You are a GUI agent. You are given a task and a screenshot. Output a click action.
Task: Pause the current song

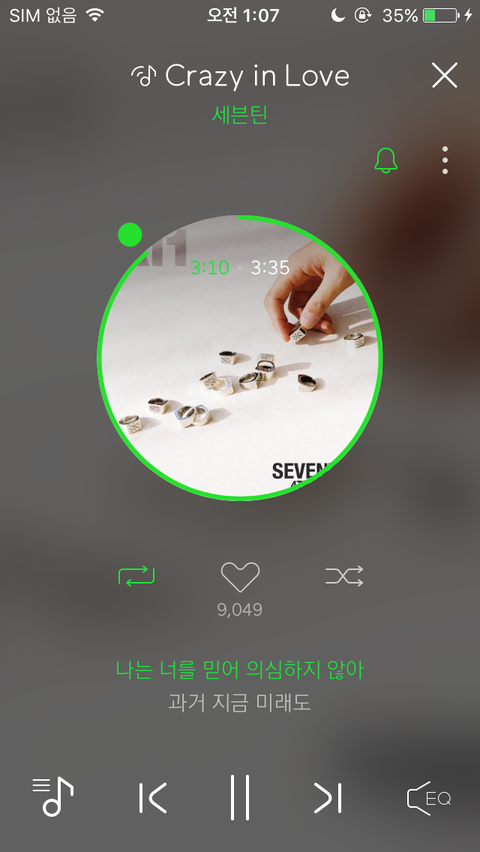point(240,797)
